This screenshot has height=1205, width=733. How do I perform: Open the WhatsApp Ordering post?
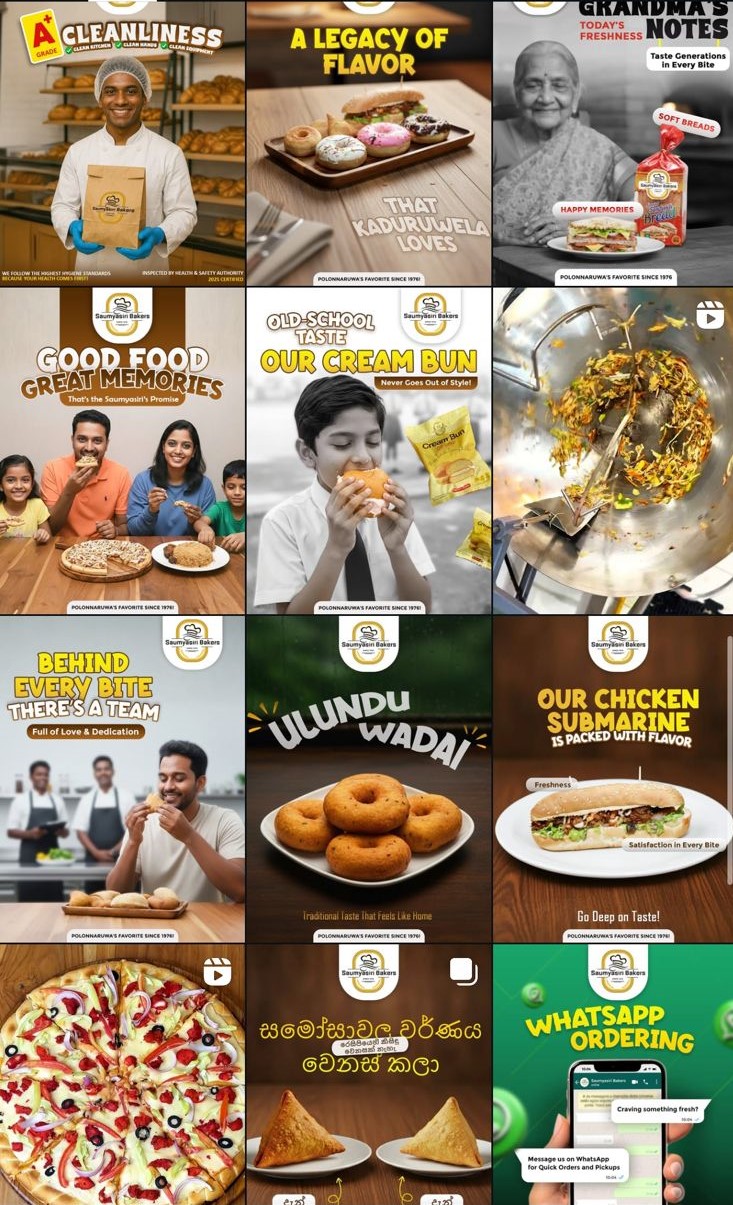[613, 1075]
